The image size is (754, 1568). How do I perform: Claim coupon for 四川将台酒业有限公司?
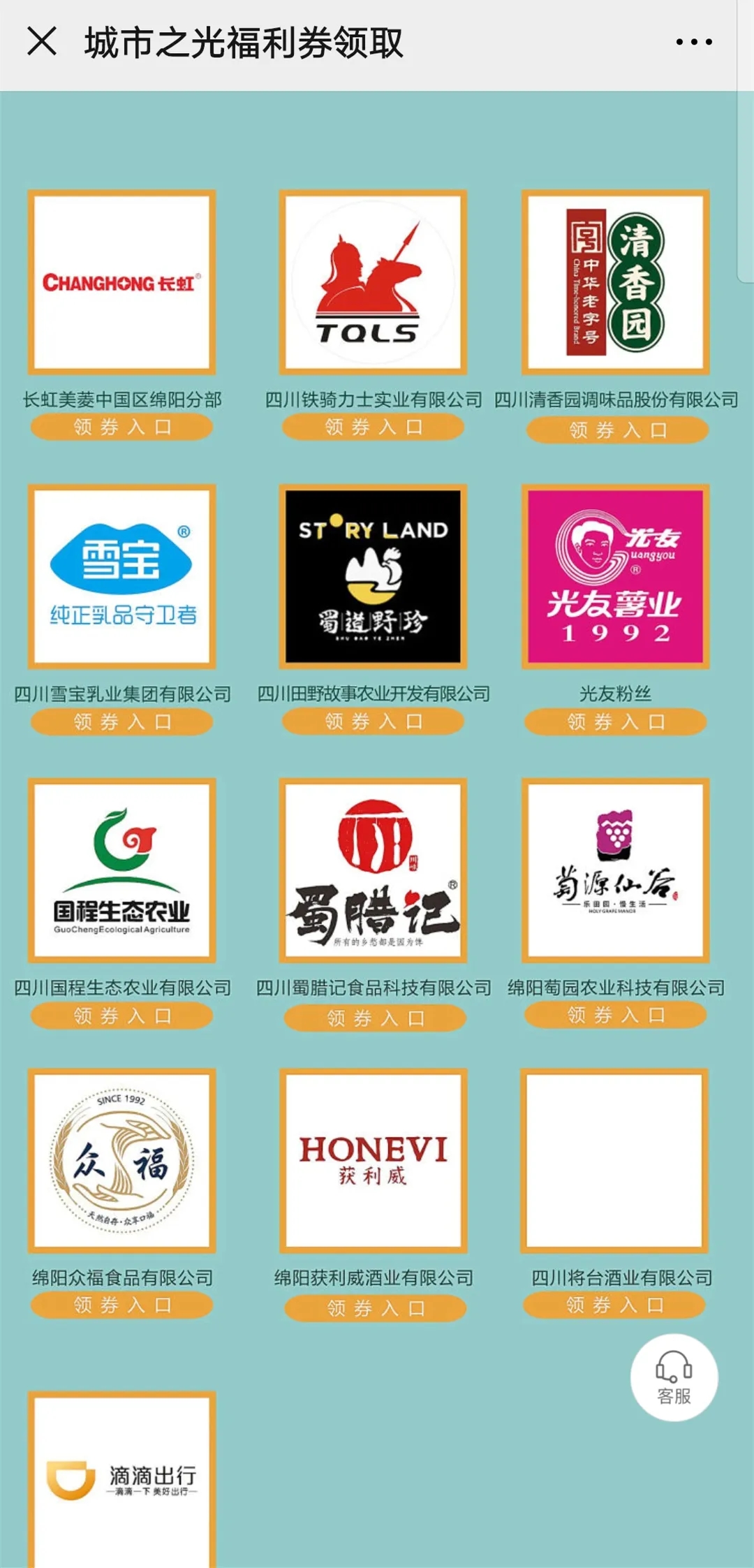[x=614, y=1305]
